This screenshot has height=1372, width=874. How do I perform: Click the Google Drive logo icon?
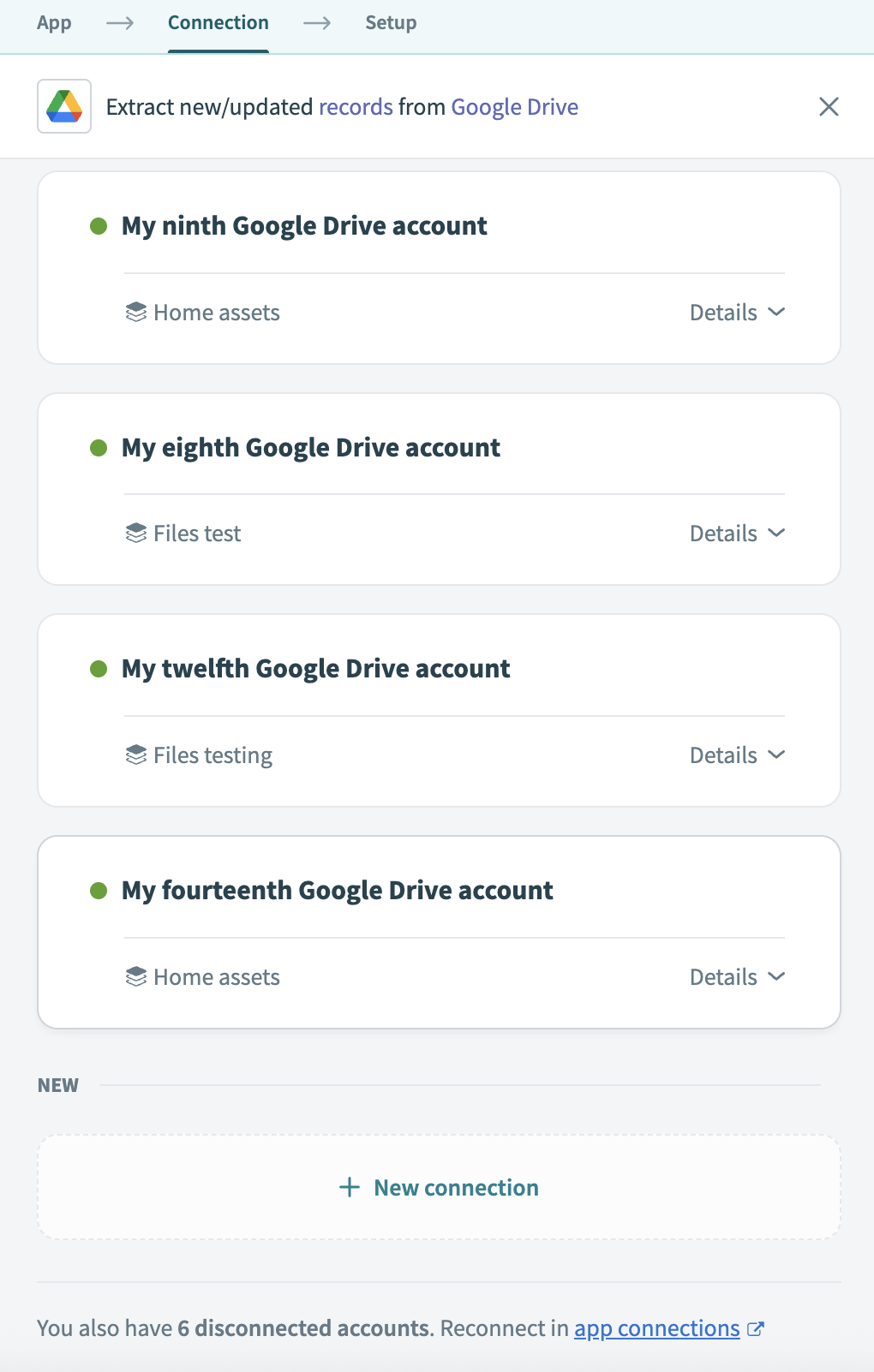point(63,106)
